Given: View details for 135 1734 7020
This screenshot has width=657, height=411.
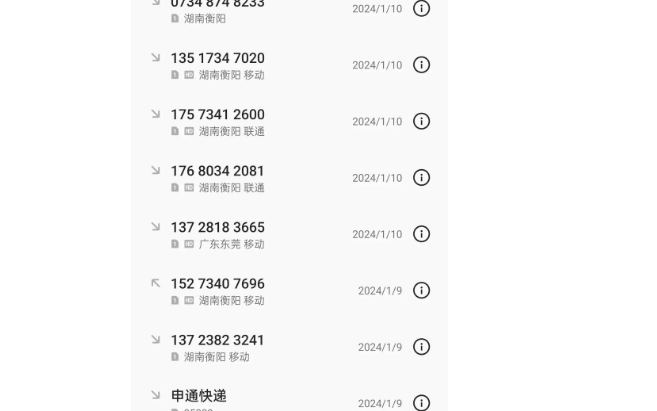Looking at the screenshot, I should (x=422, y=65).
